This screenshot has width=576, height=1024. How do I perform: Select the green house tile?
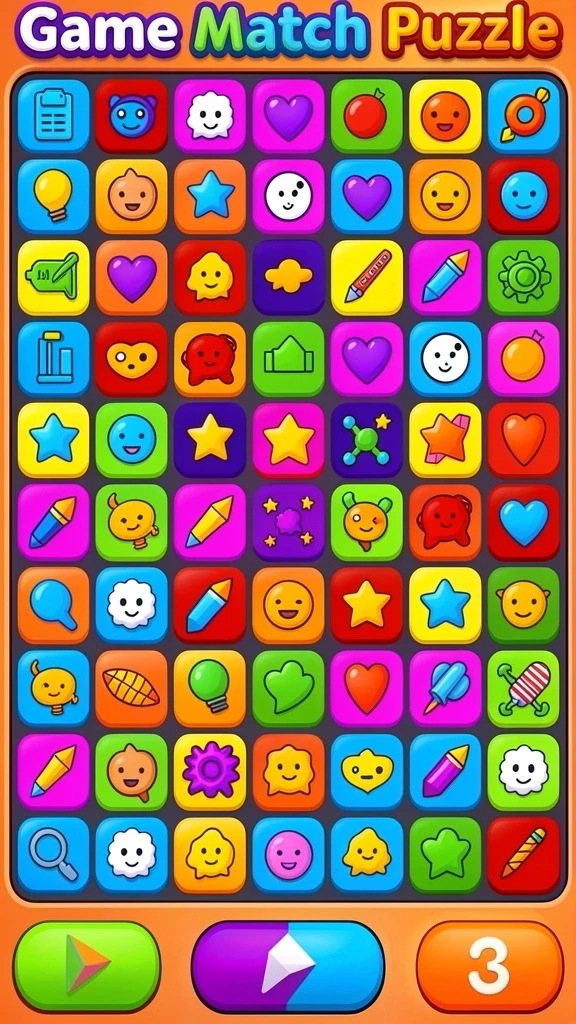(x=288, y=359)
